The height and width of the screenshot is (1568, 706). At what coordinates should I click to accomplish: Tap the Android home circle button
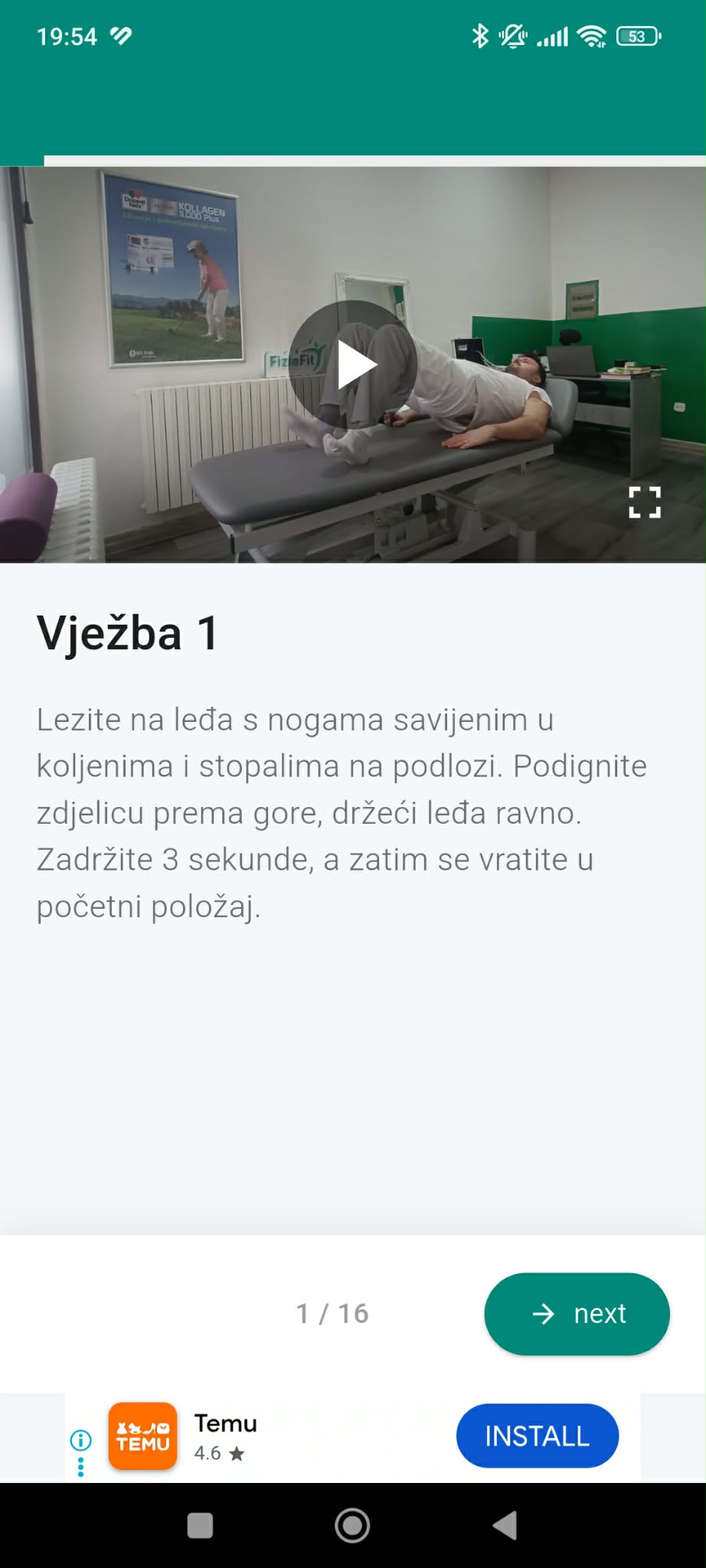click(x=351, y=1526)
